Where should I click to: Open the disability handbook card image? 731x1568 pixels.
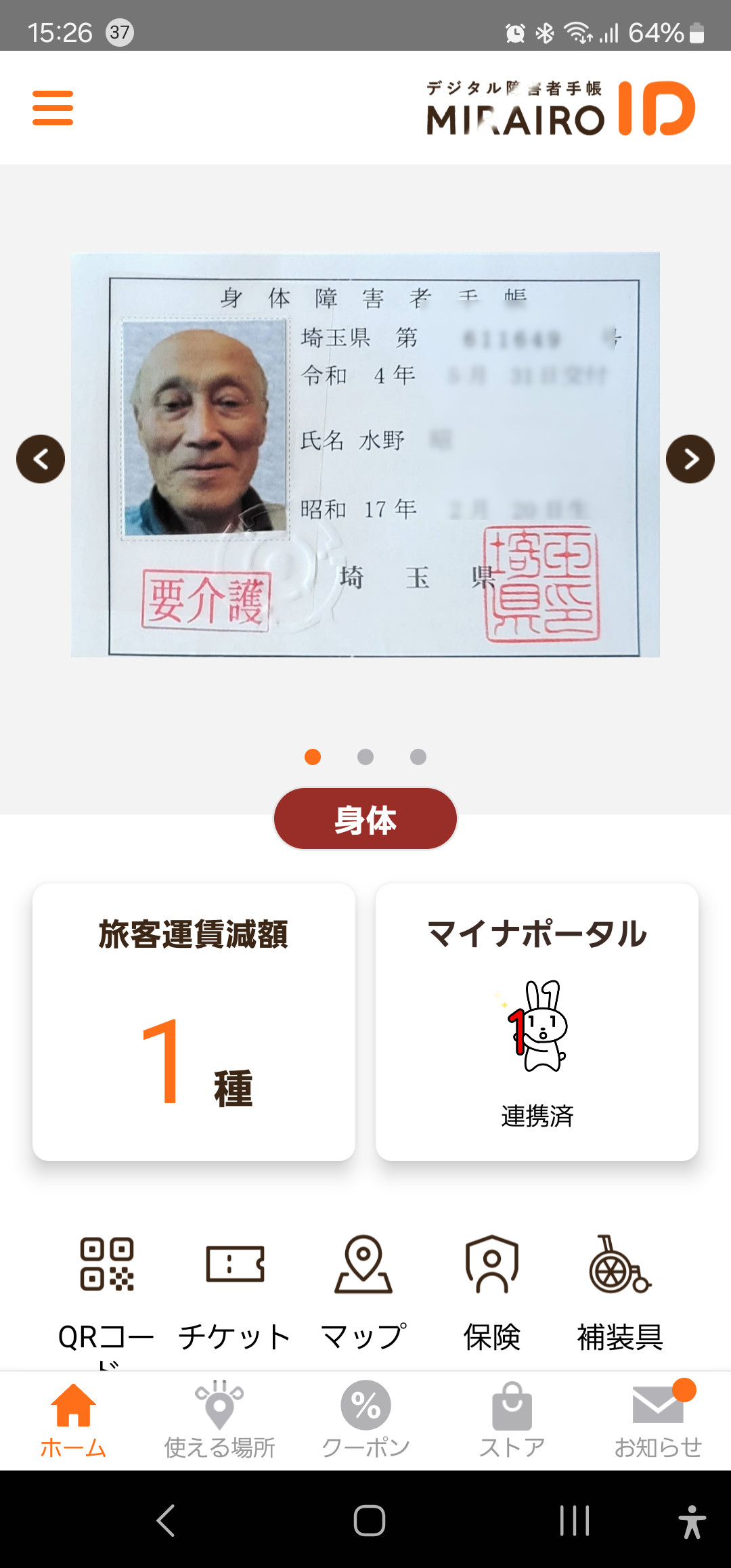(x=365, y=454)
